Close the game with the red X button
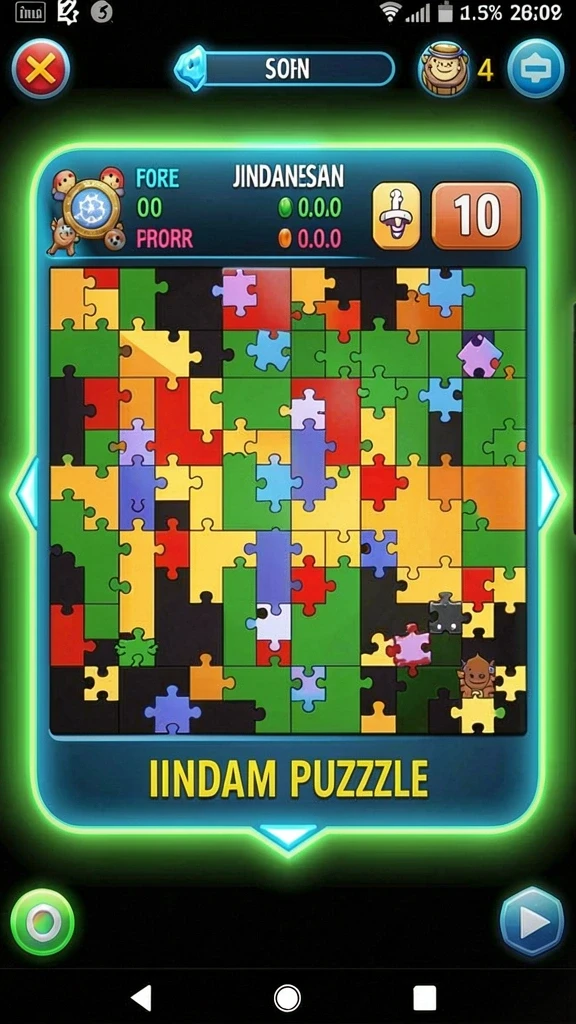Viewport: 576px width, 1024px height. click(40, 69)
